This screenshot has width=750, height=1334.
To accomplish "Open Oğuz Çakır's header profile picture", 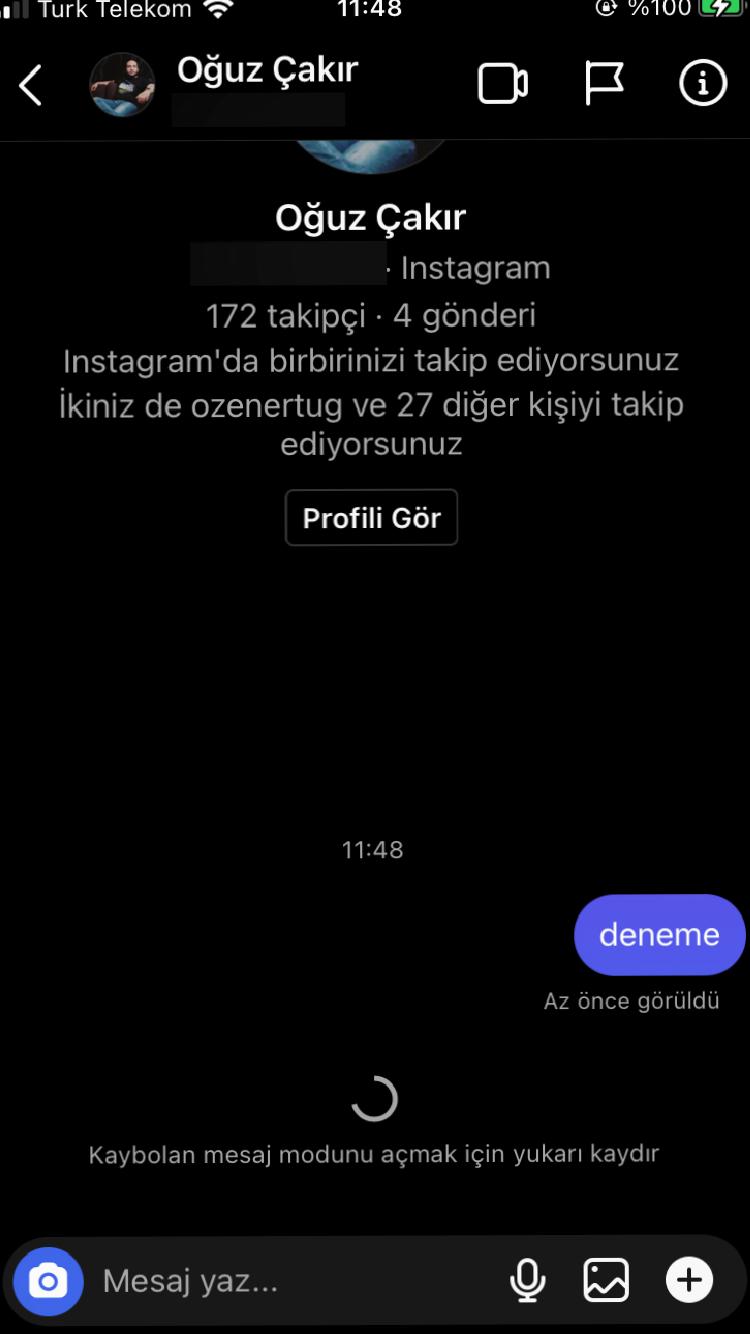I will (122, 85).
